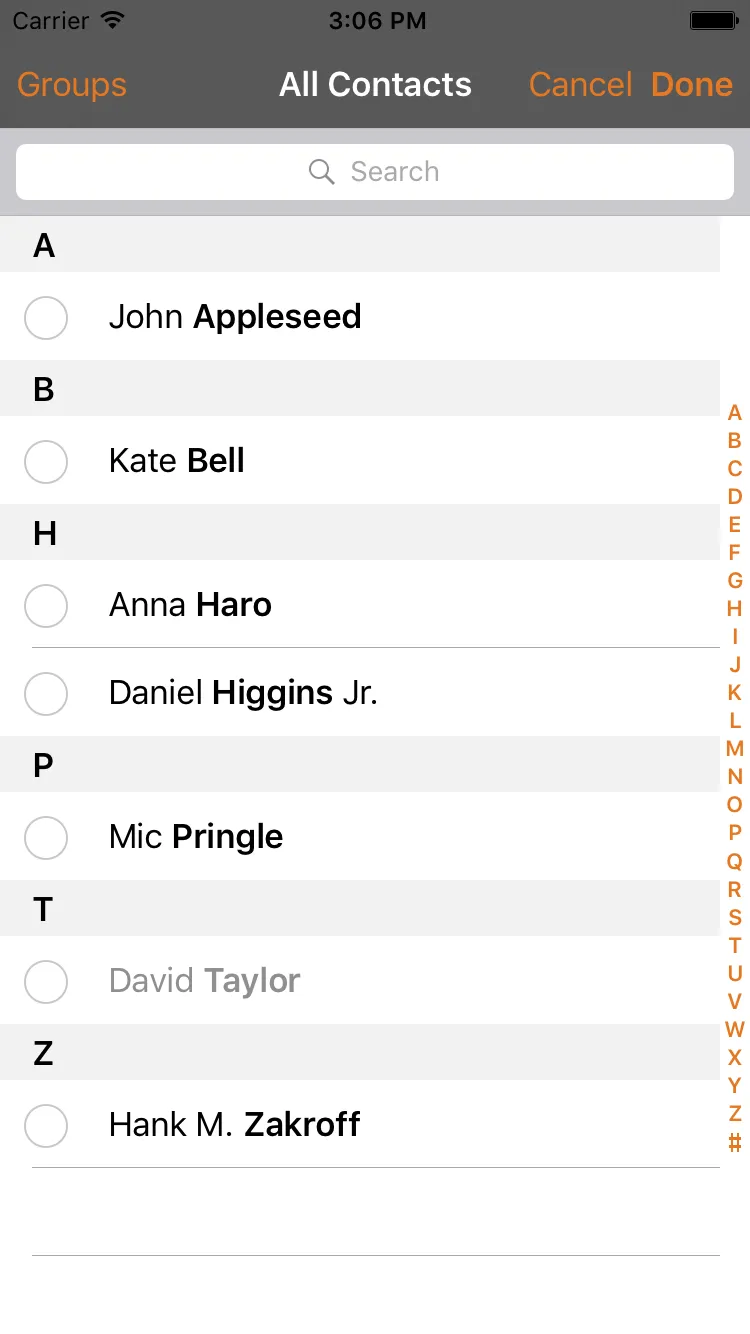Tick the circle for Mic Pringle
The image size is (750, 1334).
[x=46, y=838]
